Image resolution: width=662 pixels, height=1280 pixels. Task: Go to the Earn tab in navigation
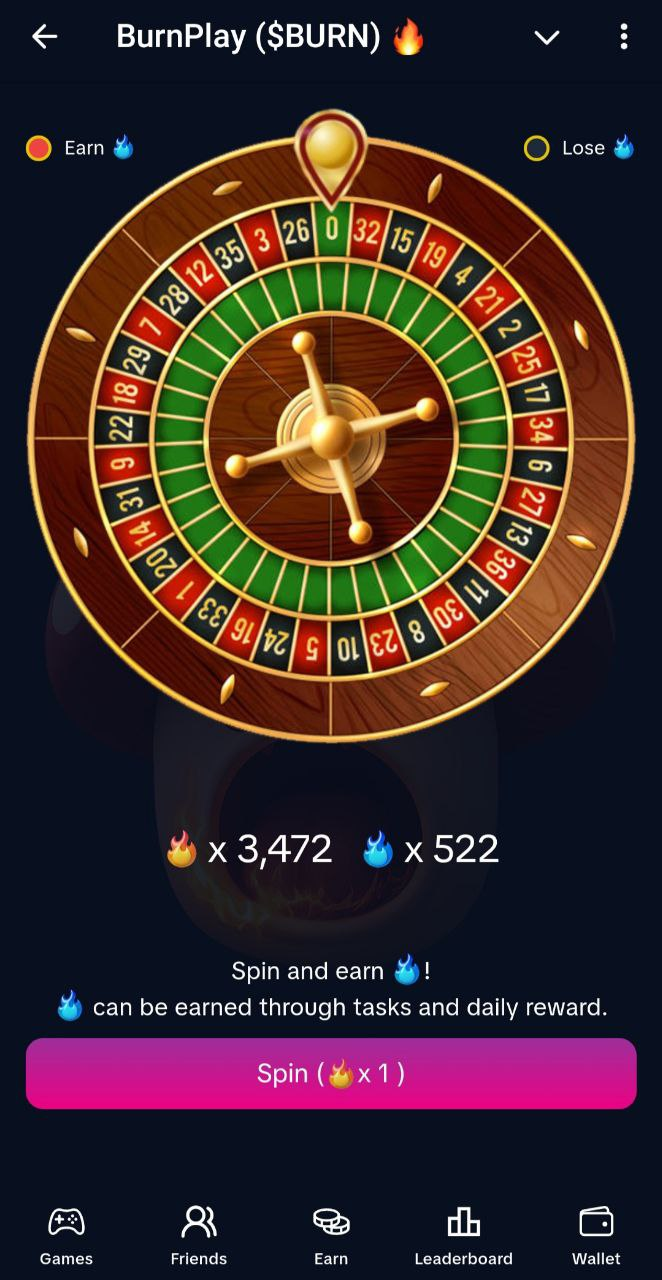point(331,1235)
